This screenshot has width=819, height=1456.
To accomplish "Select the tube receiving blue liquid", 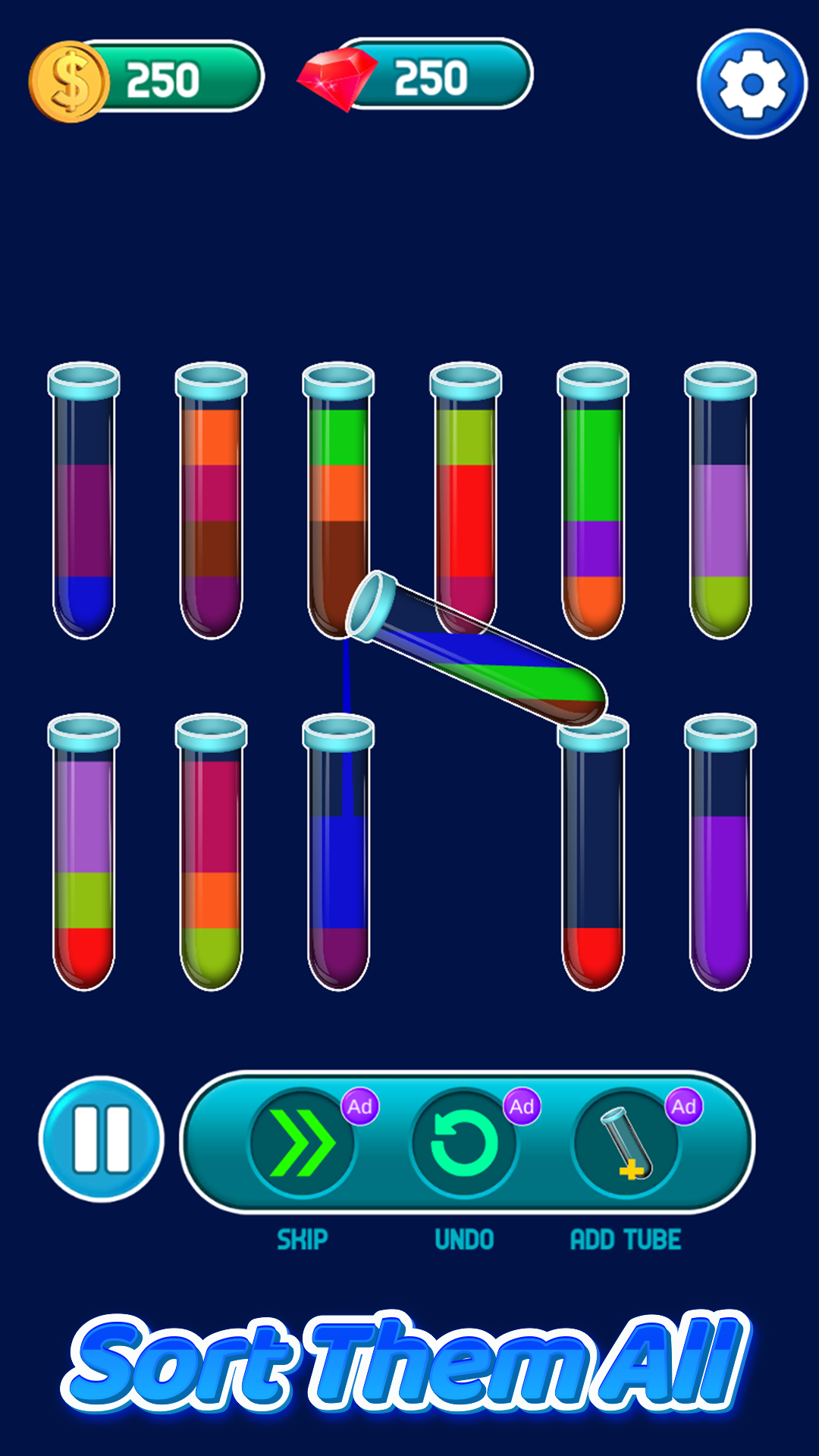I will tap(341, 857).
